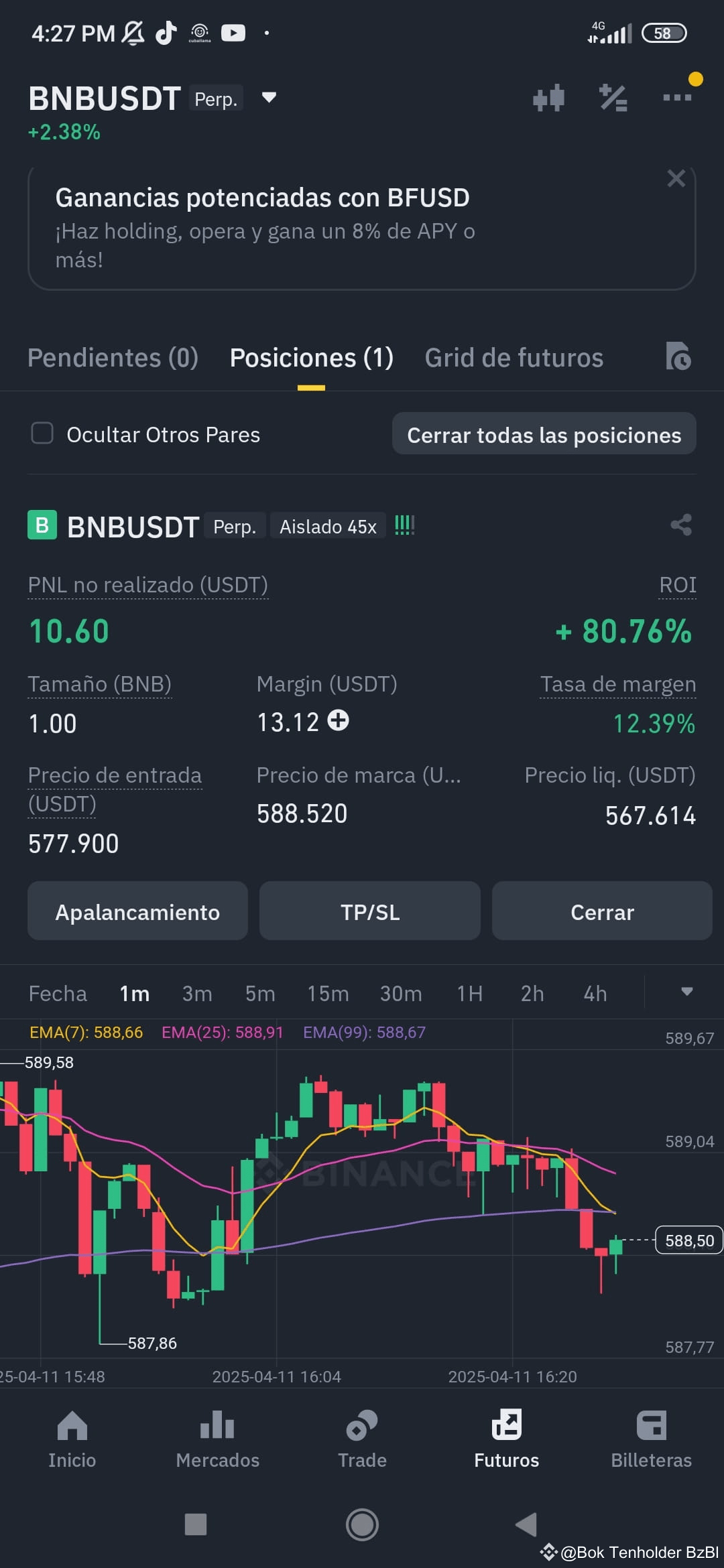724x1568 pixels.
Task: Open the calculator percent icon
Action: coord(613,98)
